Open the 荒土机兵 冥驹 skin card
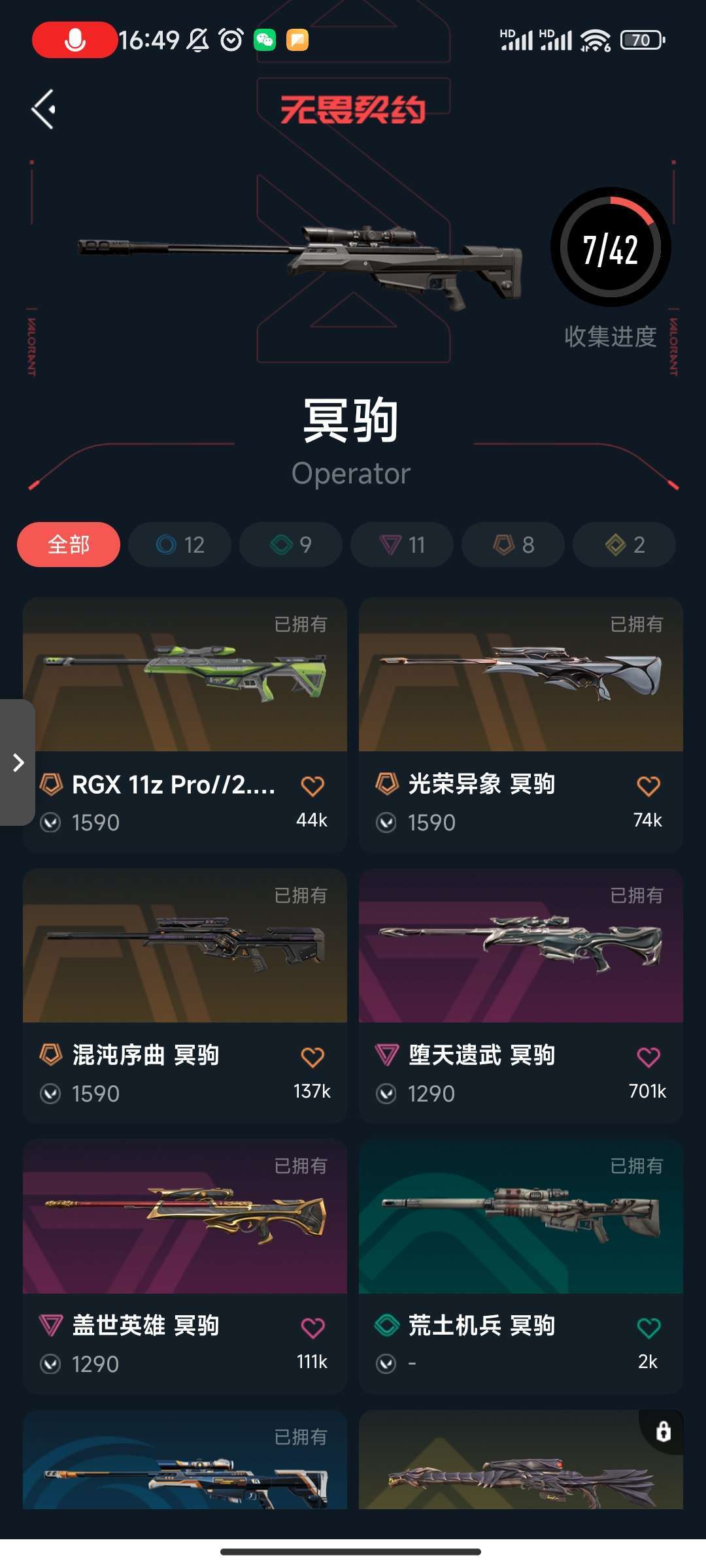 pos(521,1266)
